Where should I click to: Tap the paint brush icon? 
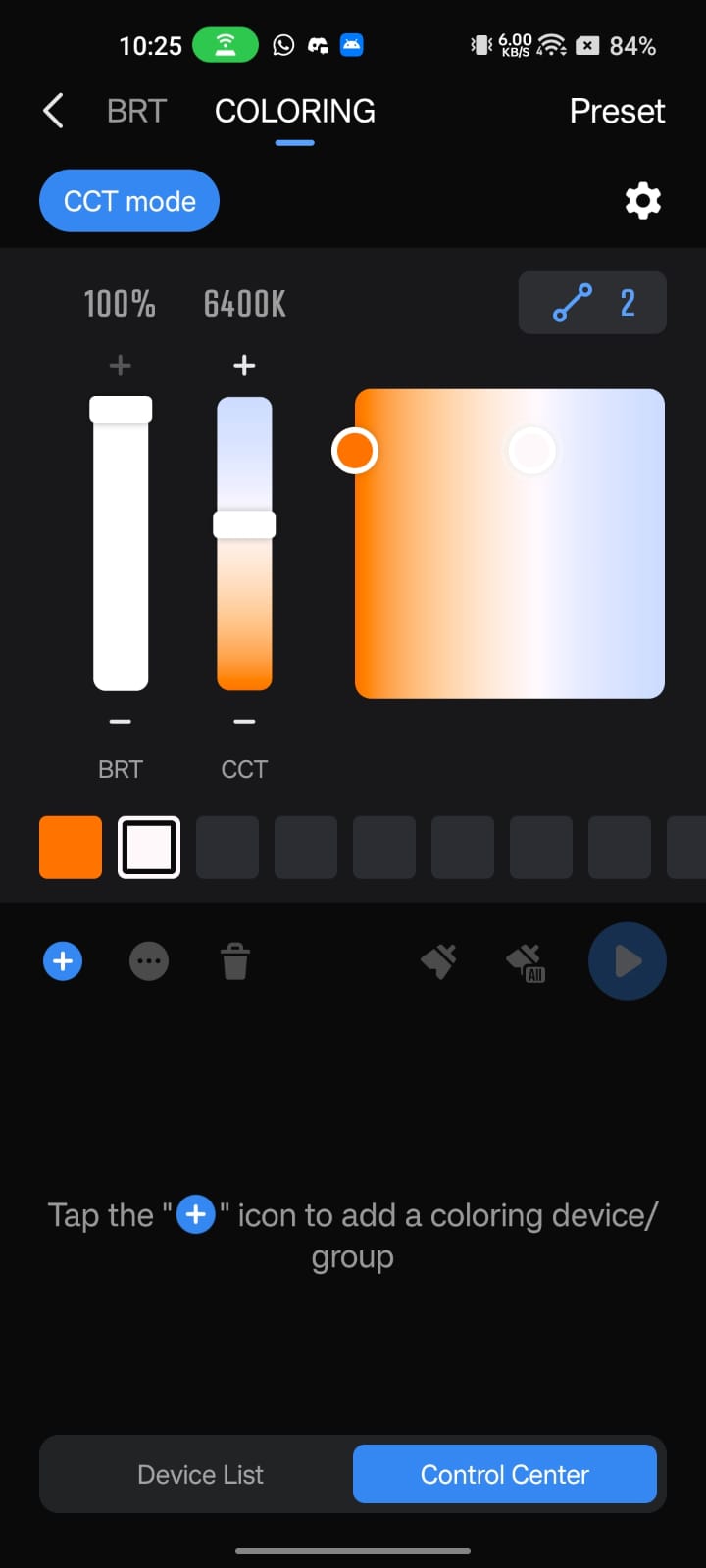point(439,961)
